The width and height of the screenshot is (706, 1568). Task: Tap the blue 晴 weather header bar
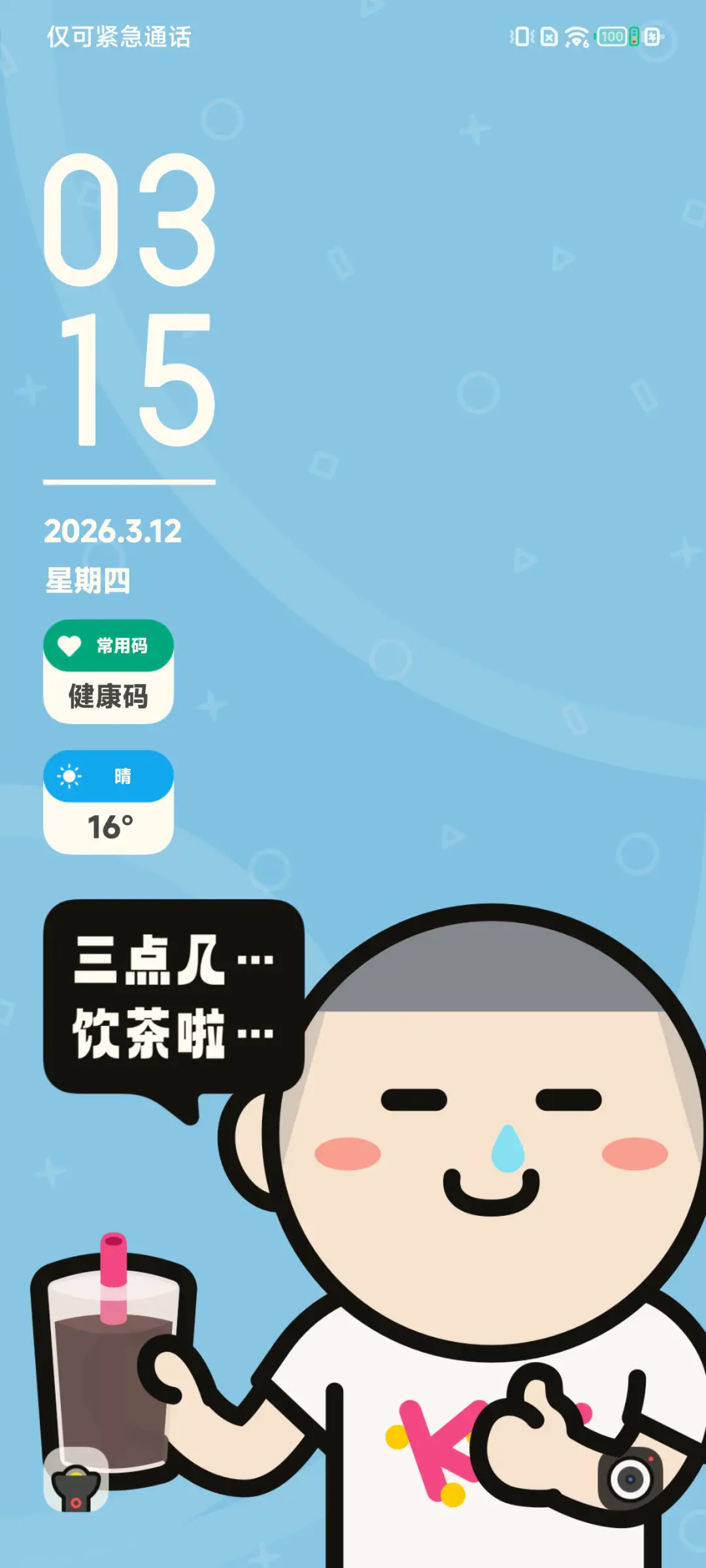point(108,776)
